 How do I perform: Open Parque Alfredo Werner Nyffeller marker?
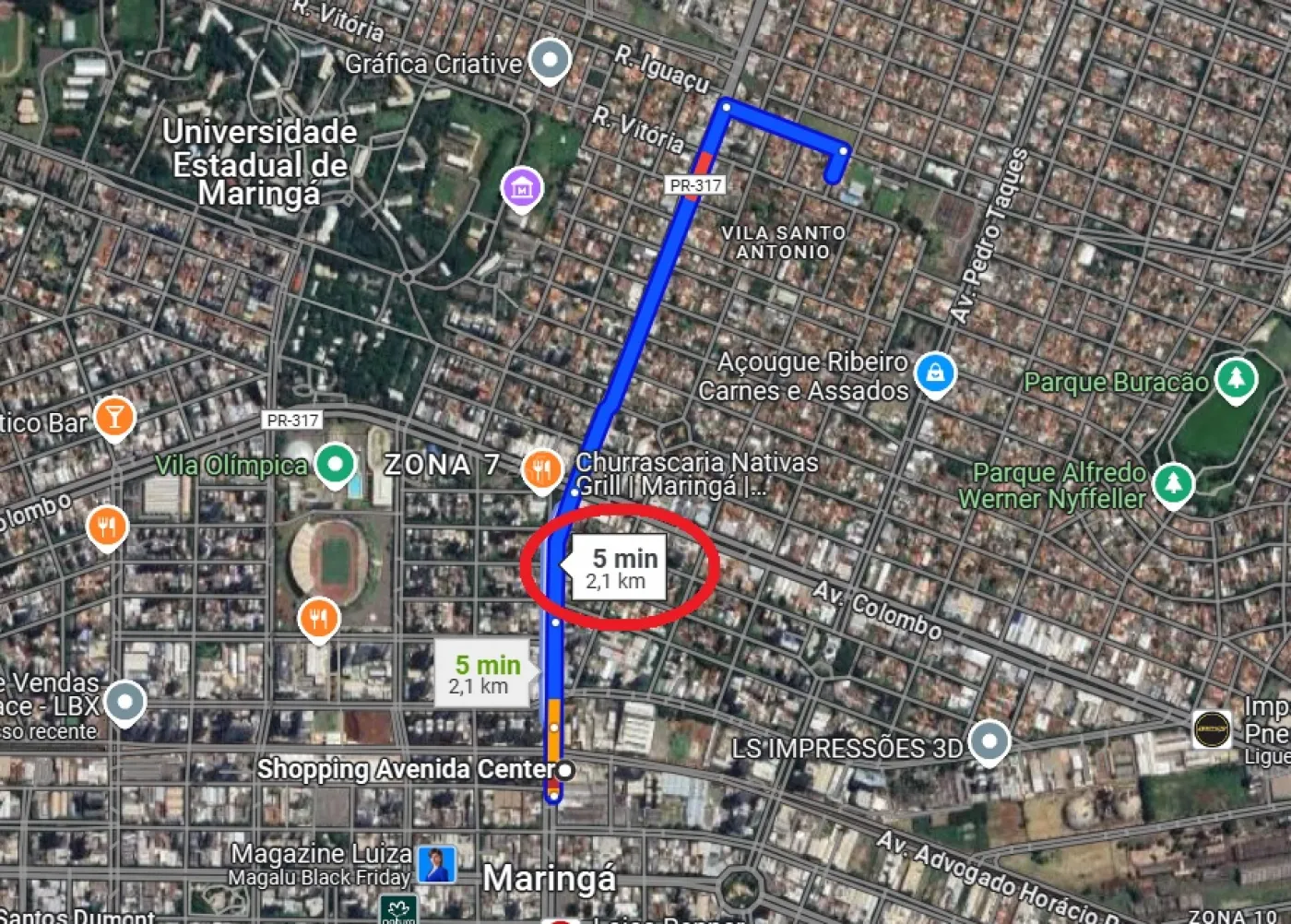[1173, 482]
